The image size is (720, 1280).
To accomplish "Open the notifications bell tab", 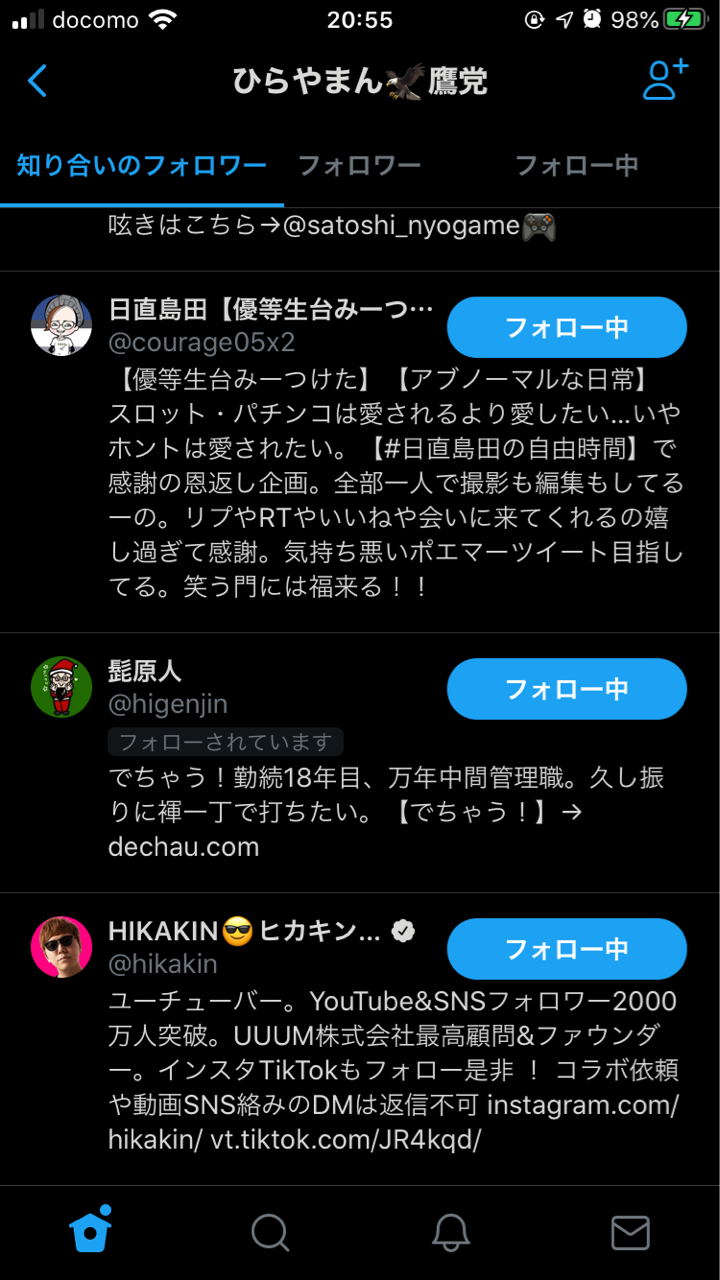I will pyautogui.click(x=451, y=1232).
